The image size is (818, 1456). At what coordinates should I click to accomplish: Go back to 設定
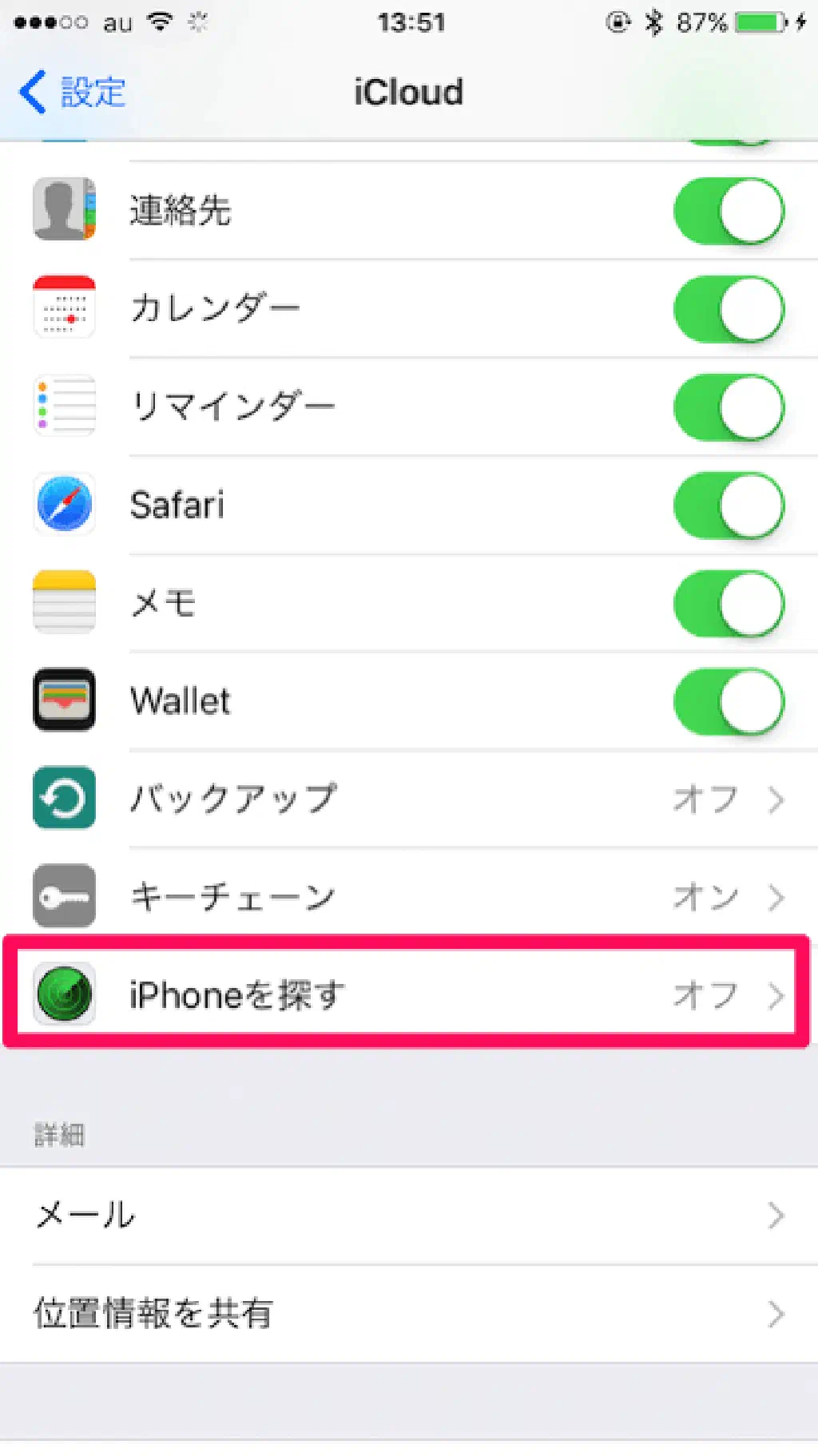[x=72, y=92]
